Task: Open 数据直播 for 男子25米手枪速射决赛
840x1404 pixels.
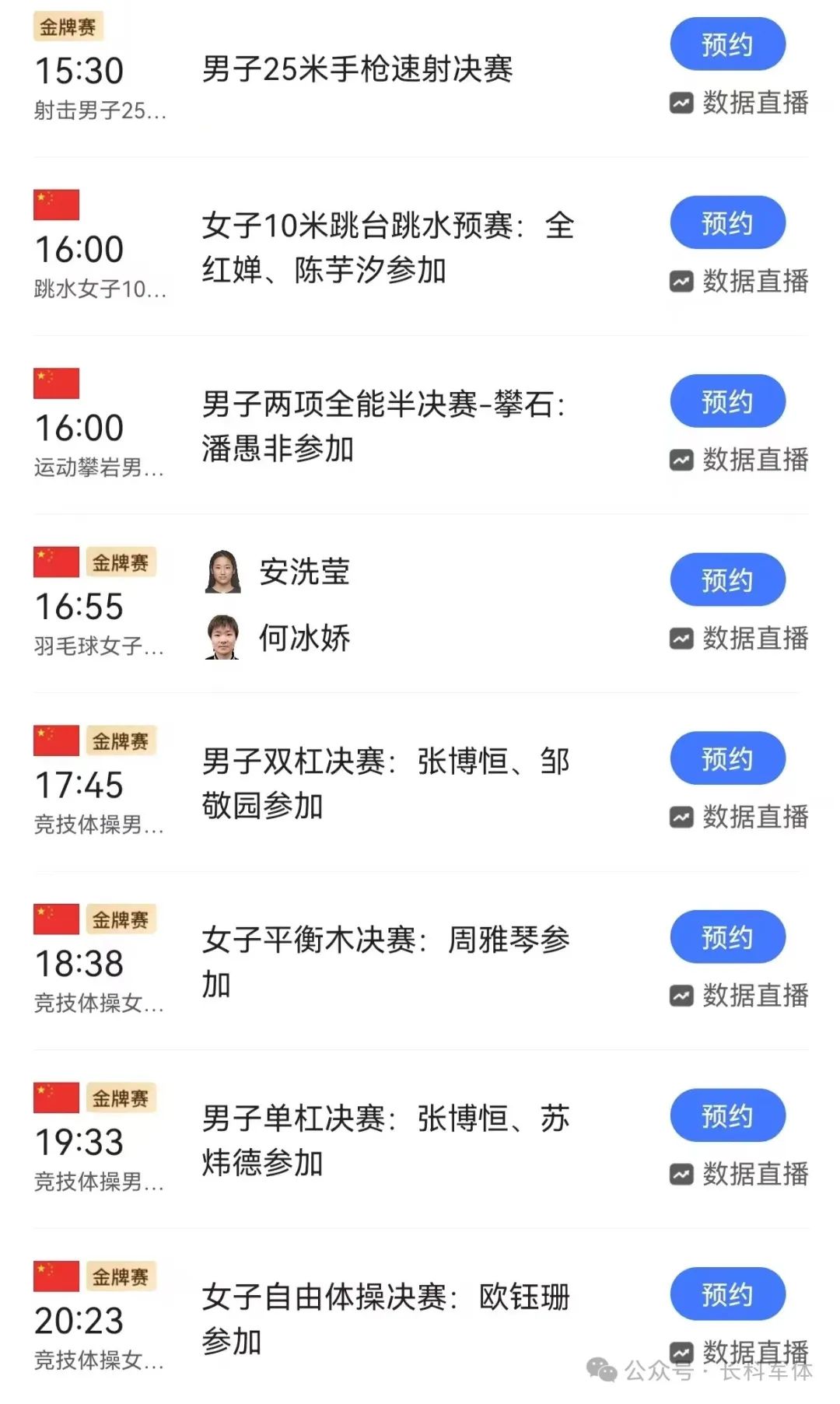Action: [739, 103]
